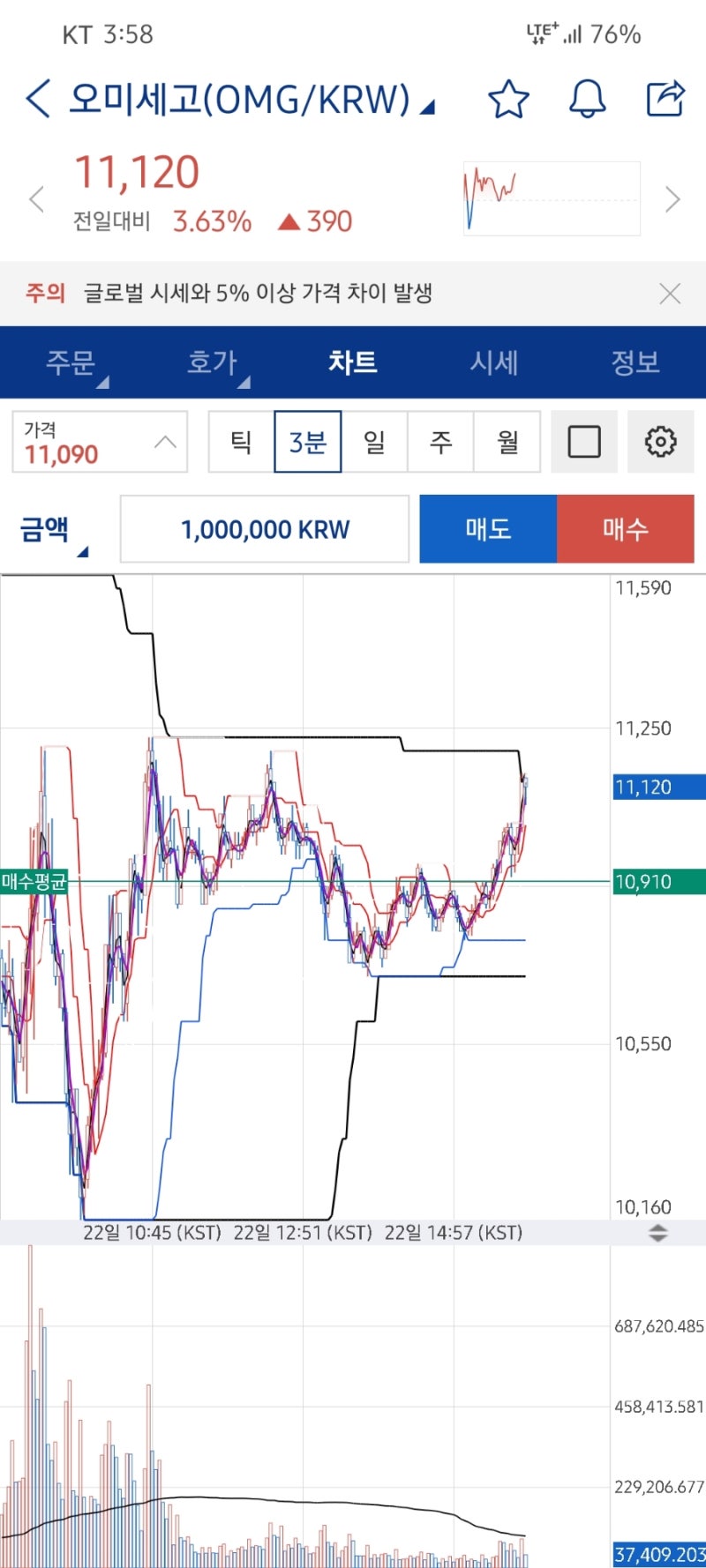Share this coin page
The height and width of the screenshot is (1568, 706).
pyautogui.click(x=665, y=99)
